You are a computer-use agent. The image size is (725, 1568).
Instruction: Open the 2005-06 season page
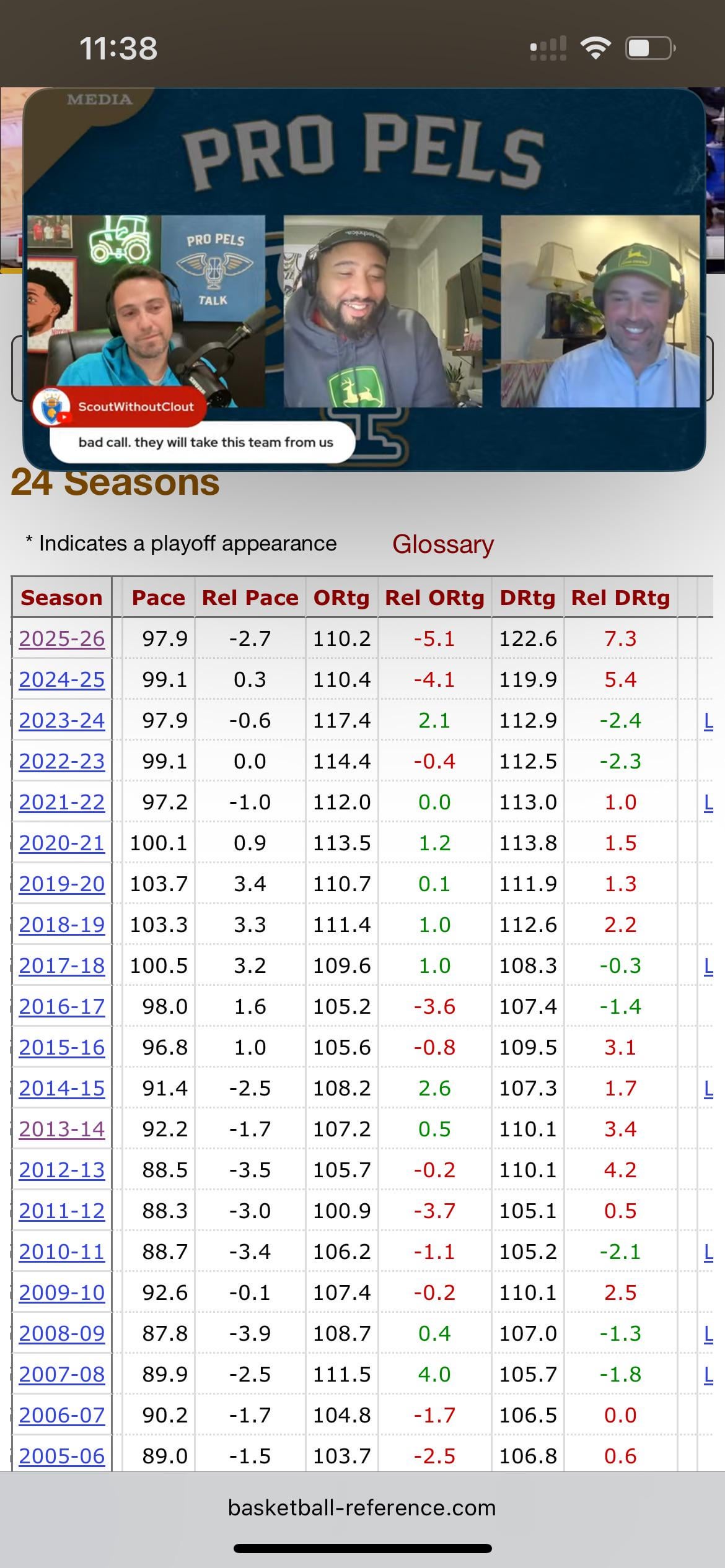click(x=62, y=1456)
